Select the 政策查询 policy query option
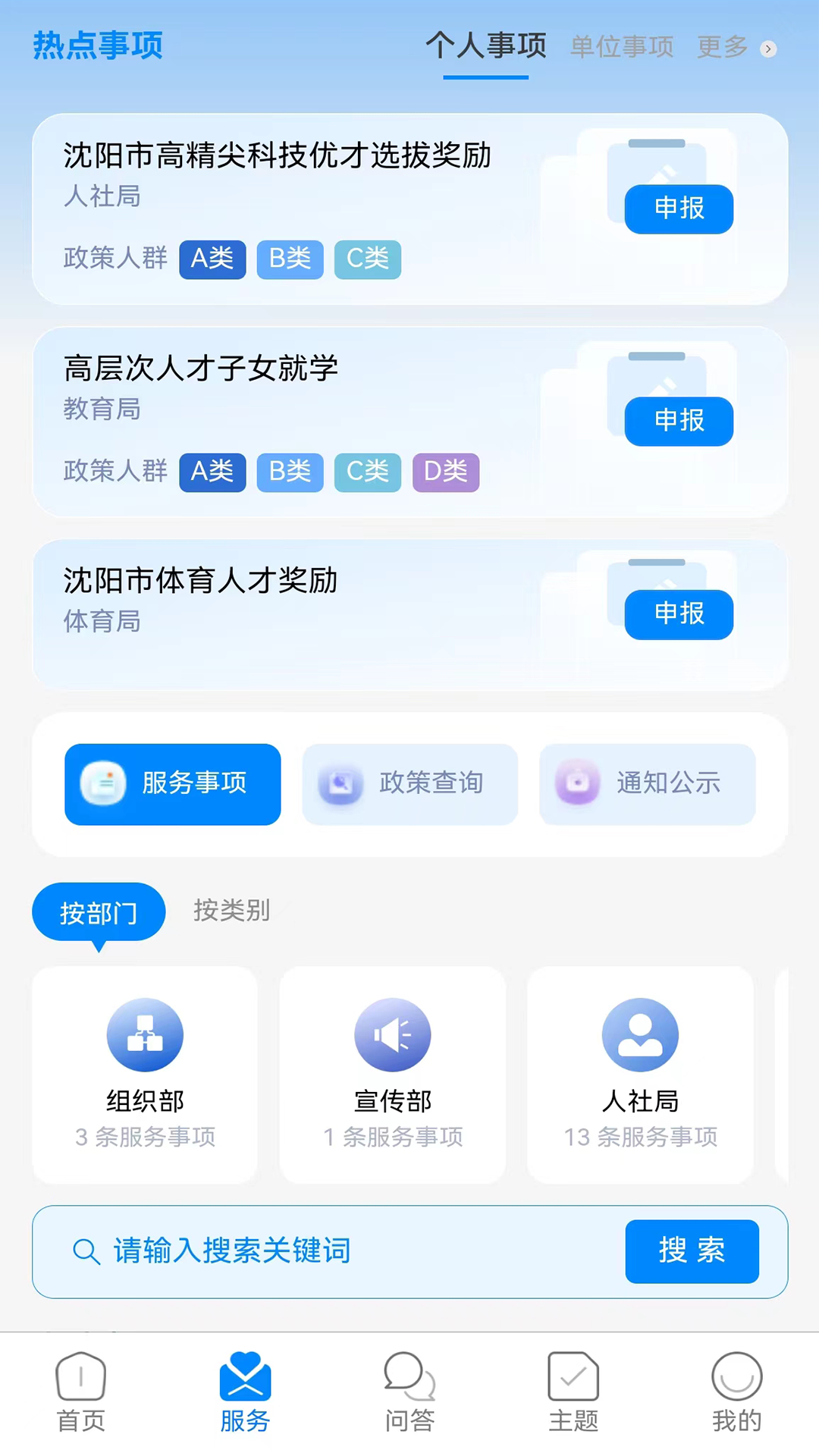The height and width of the screenshot is (1456, 819). [x=409, y=784]
